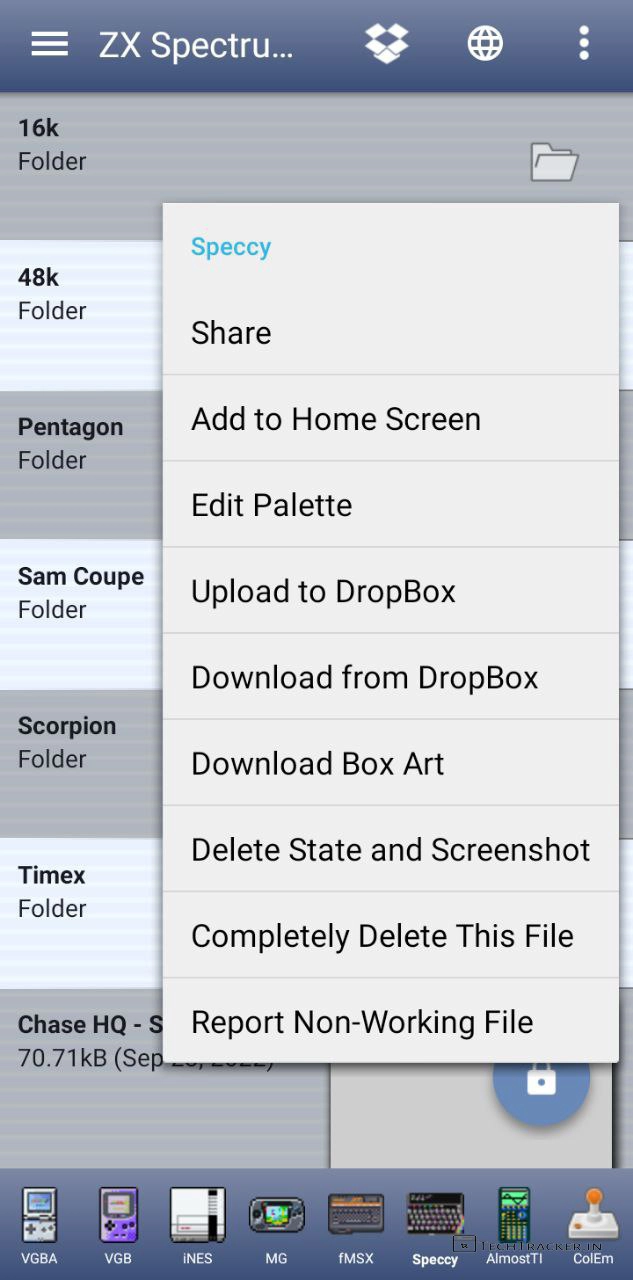Image resolution: width=633 pixels, height=1280 pixels.
Task: Select Share from the context menu
Action: click(390, 333)
